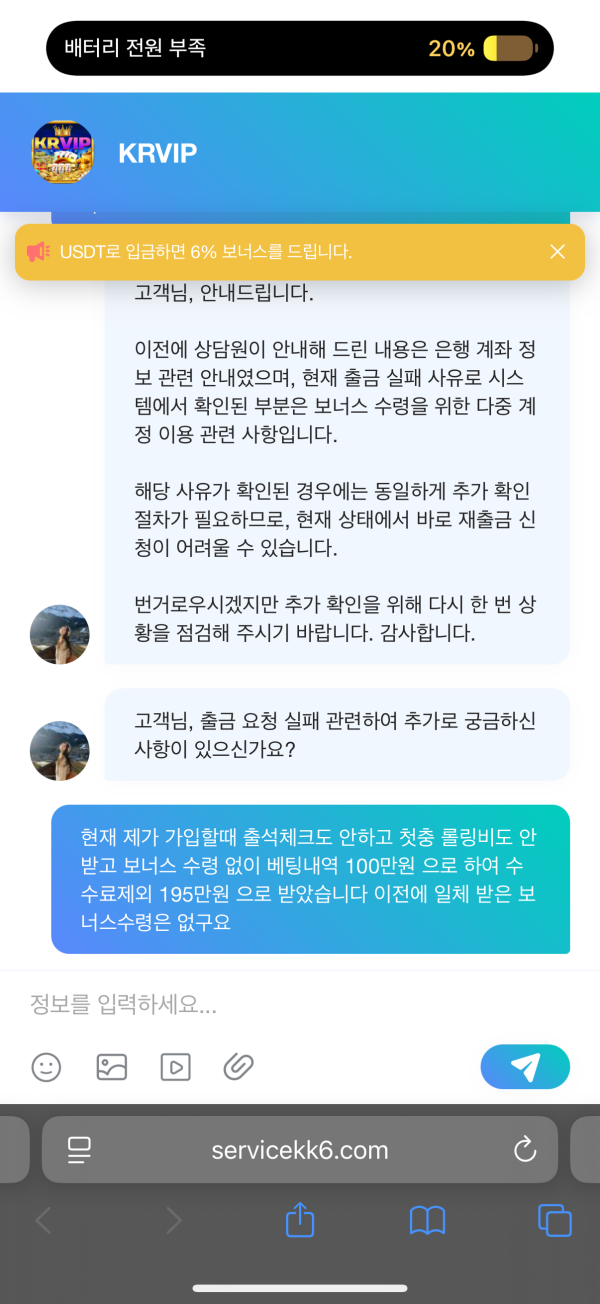Attach an image to the chat
600x1304 pixels.
tap(111, 1067)
